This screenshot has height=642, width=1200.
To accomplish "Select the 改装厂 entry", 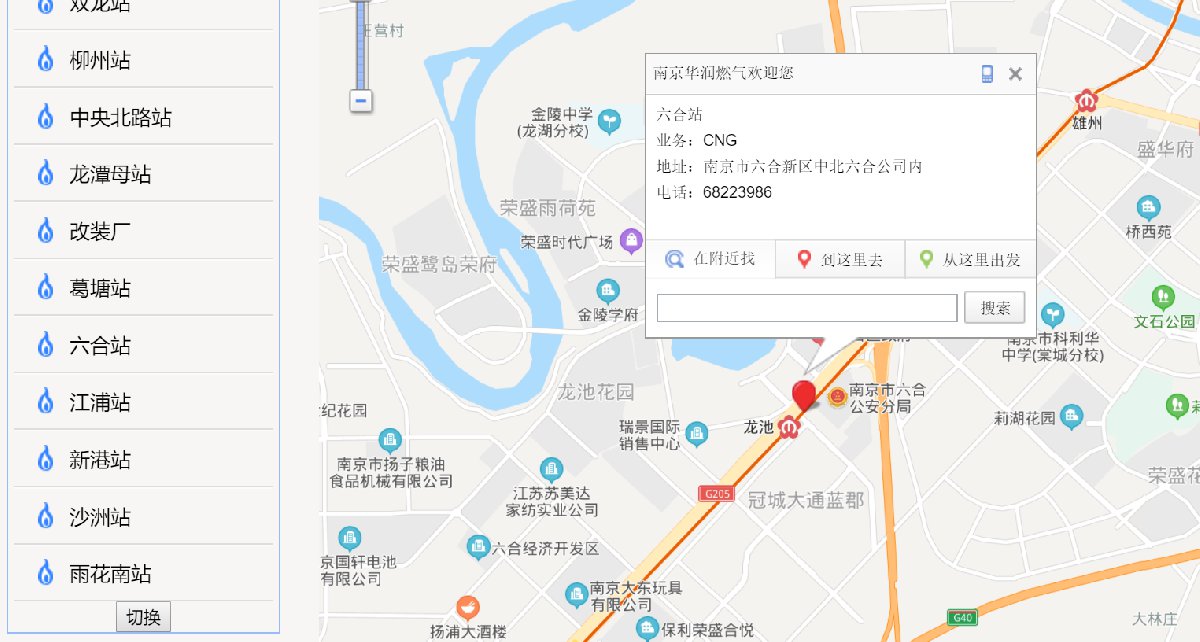I will (x=100, y=232).
